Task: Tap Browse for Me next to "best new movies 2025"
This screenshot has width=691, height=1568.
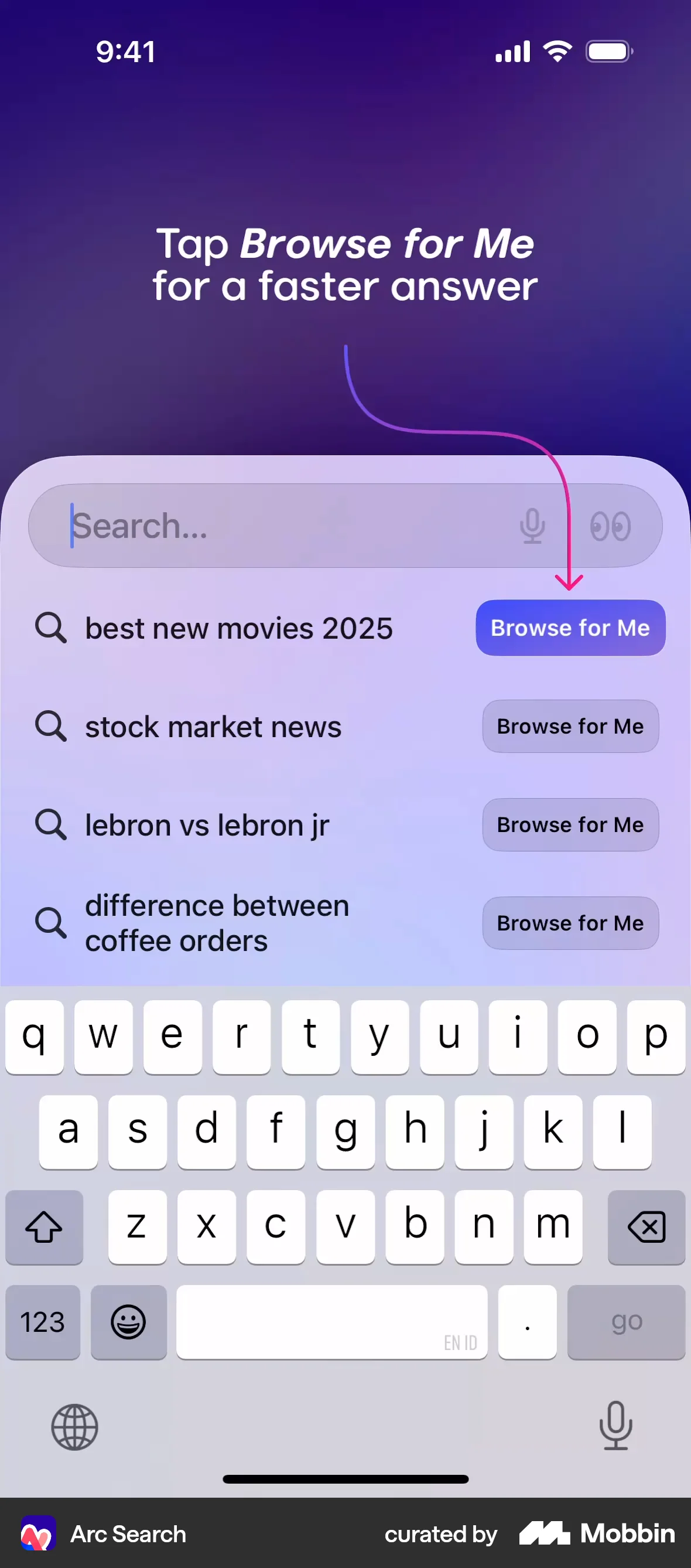Action: (x=569, y=628)
